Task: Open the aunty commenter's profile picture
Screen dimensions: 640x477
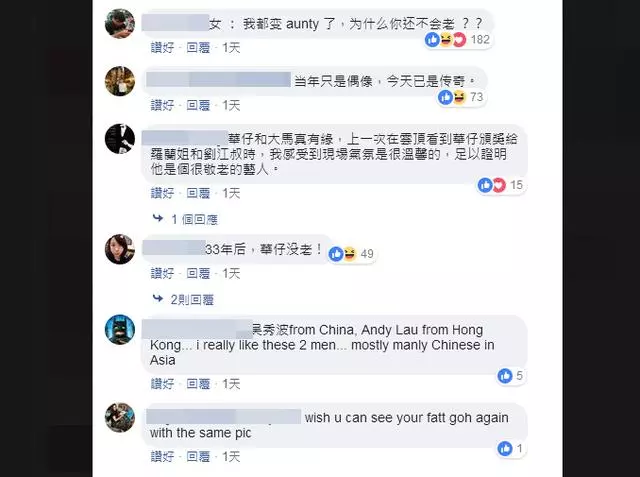Action: (120, 23)
